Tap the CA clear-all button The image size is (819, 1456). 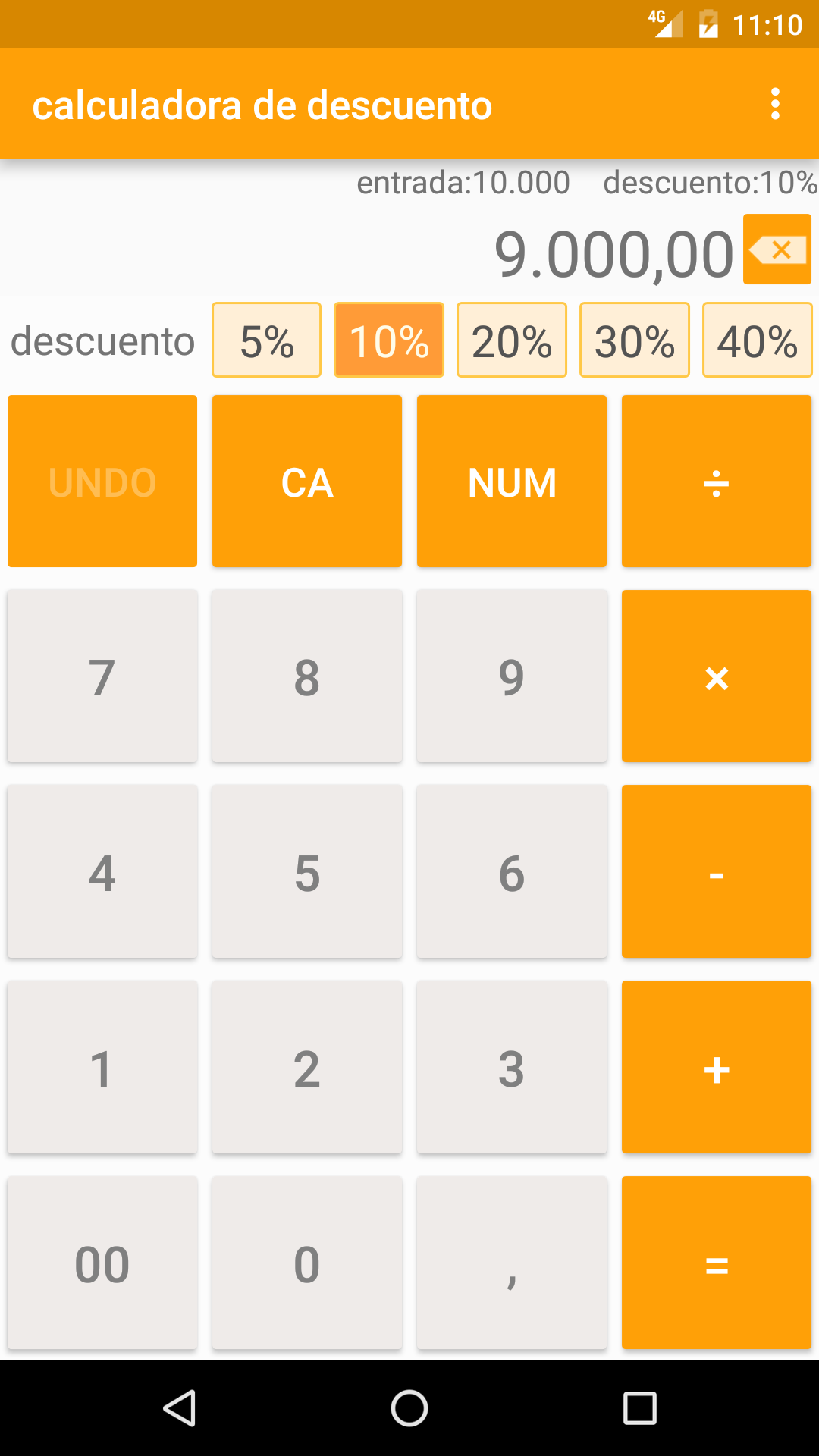[307, 482]
